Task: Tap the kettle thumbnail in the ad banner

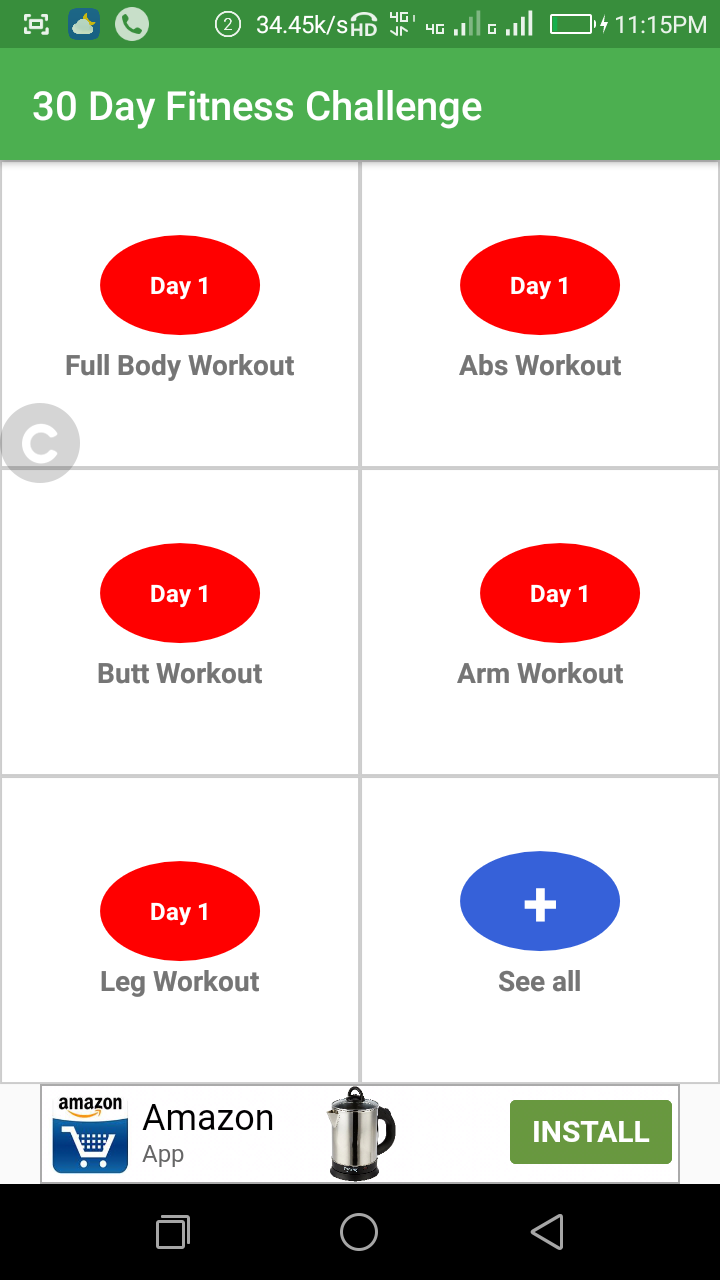Action: click(358, 1131)
